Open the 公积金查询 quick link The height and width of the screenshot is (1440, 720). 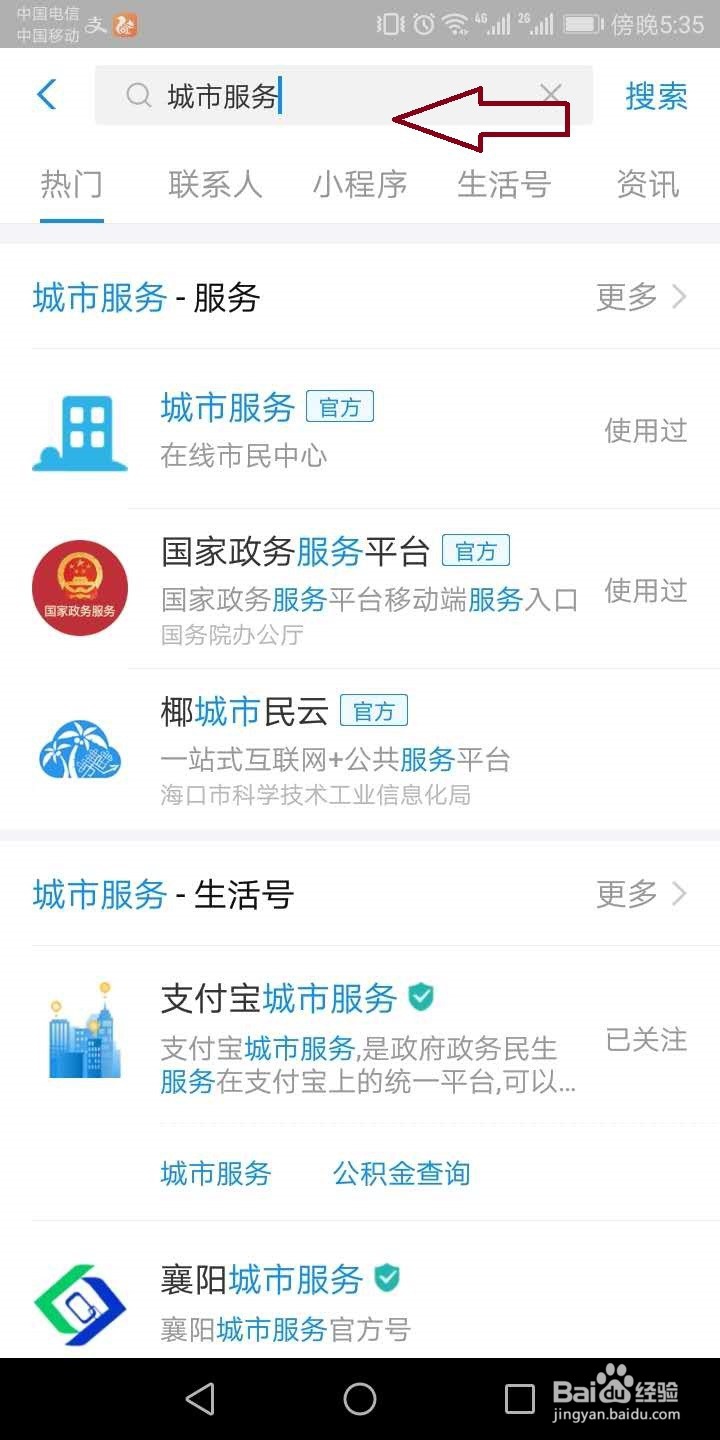pyautogui.click(x=401, y=1173)
